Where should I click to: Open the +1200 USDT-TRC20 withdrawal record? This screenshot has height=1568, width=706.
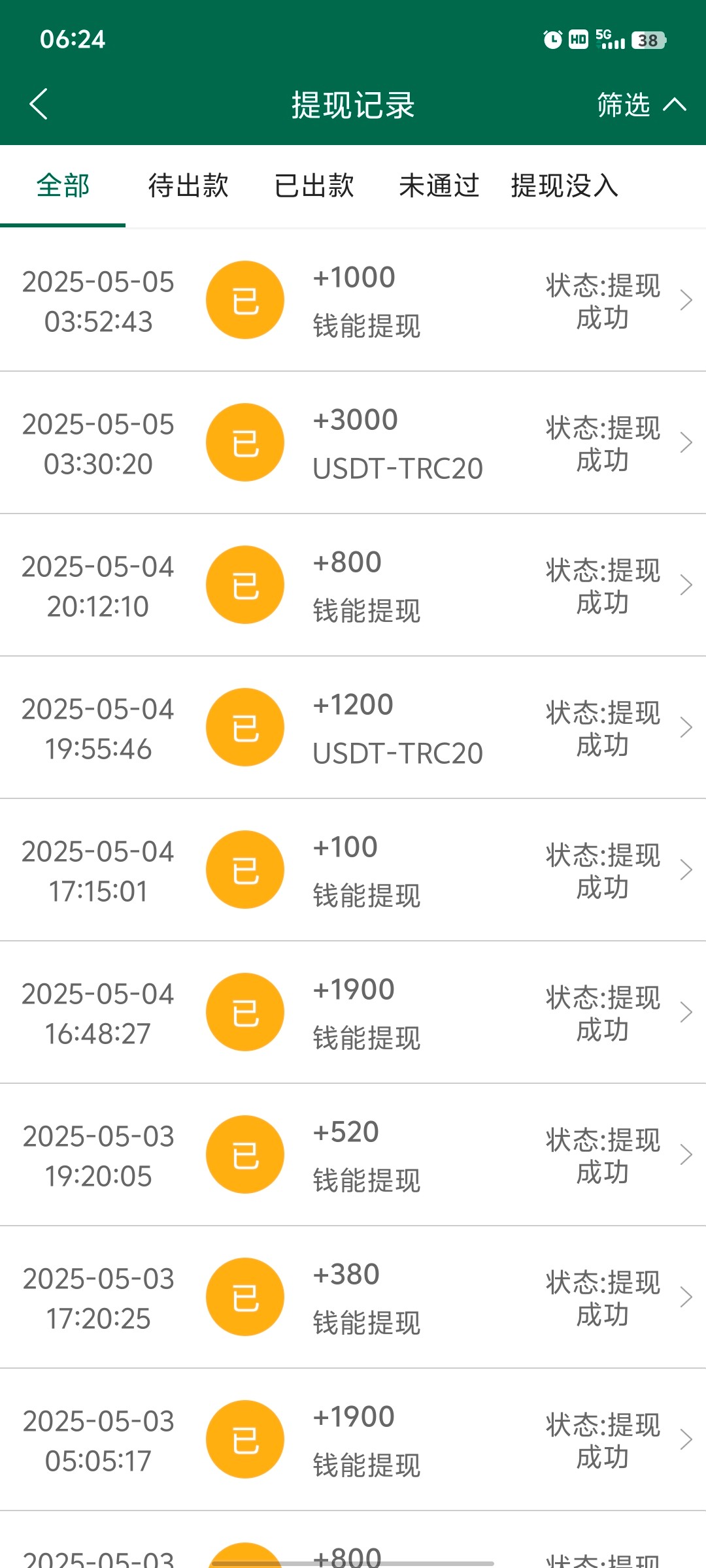pos(353,728)
